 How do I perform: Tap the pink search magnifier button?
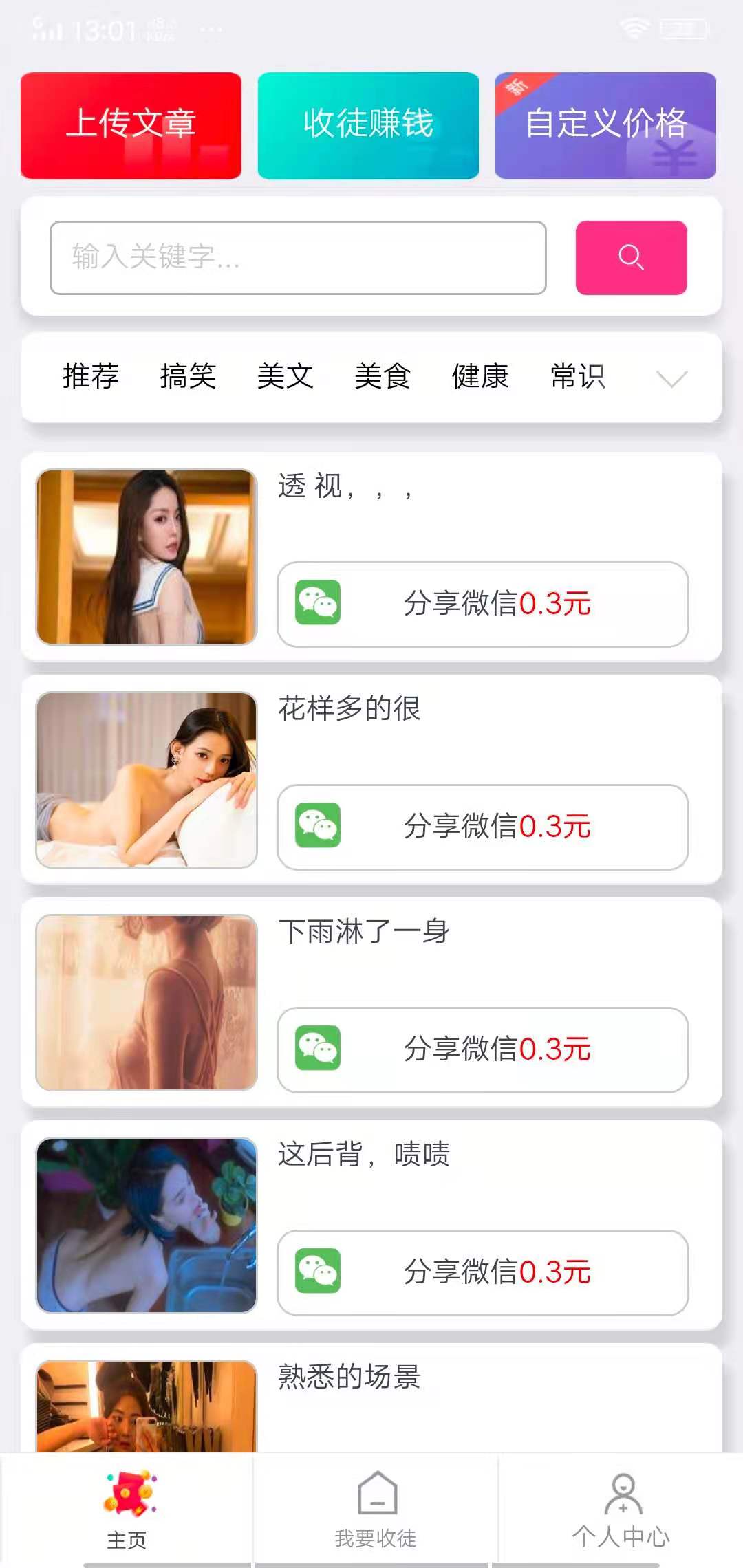[x=631, y=258]
